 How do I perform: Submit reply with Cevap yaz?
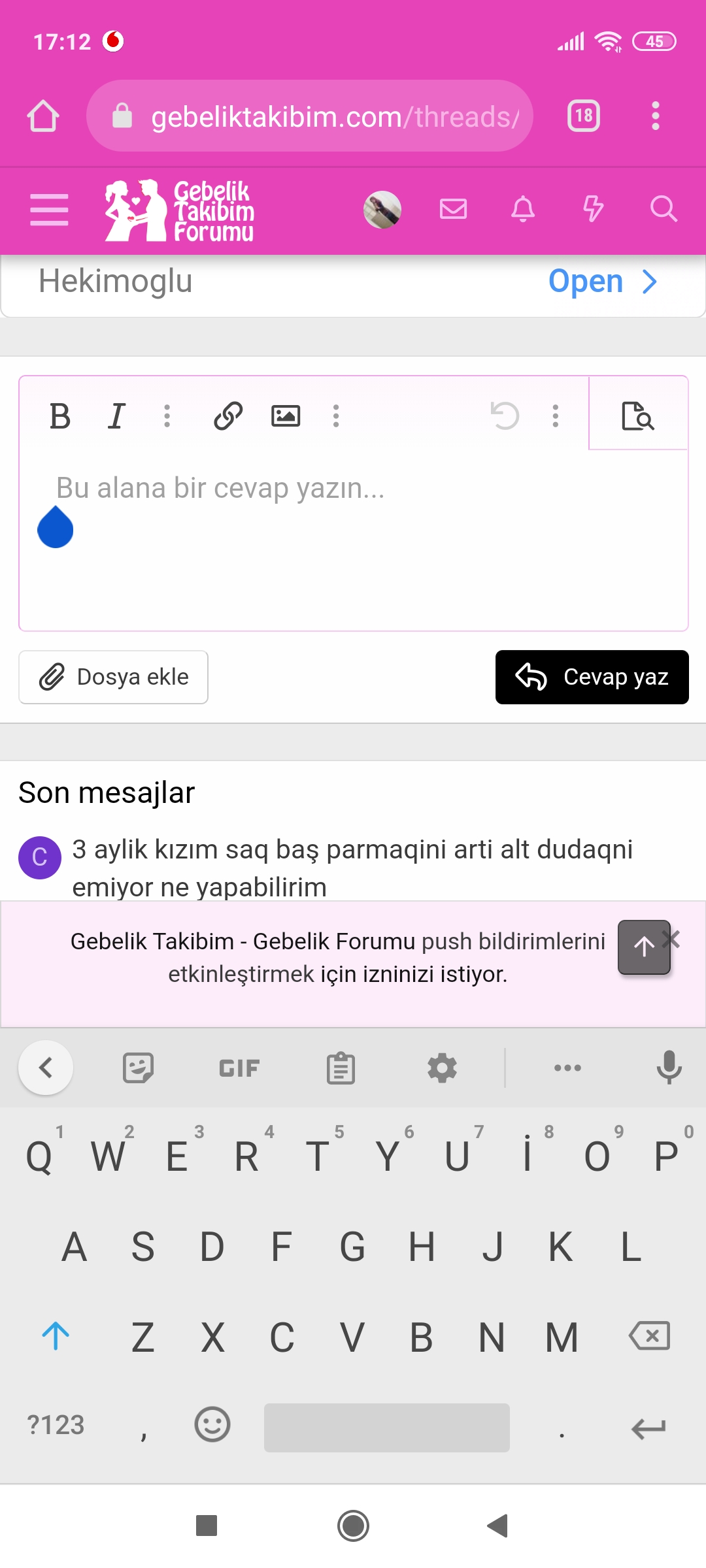click(x=592, y=677)
